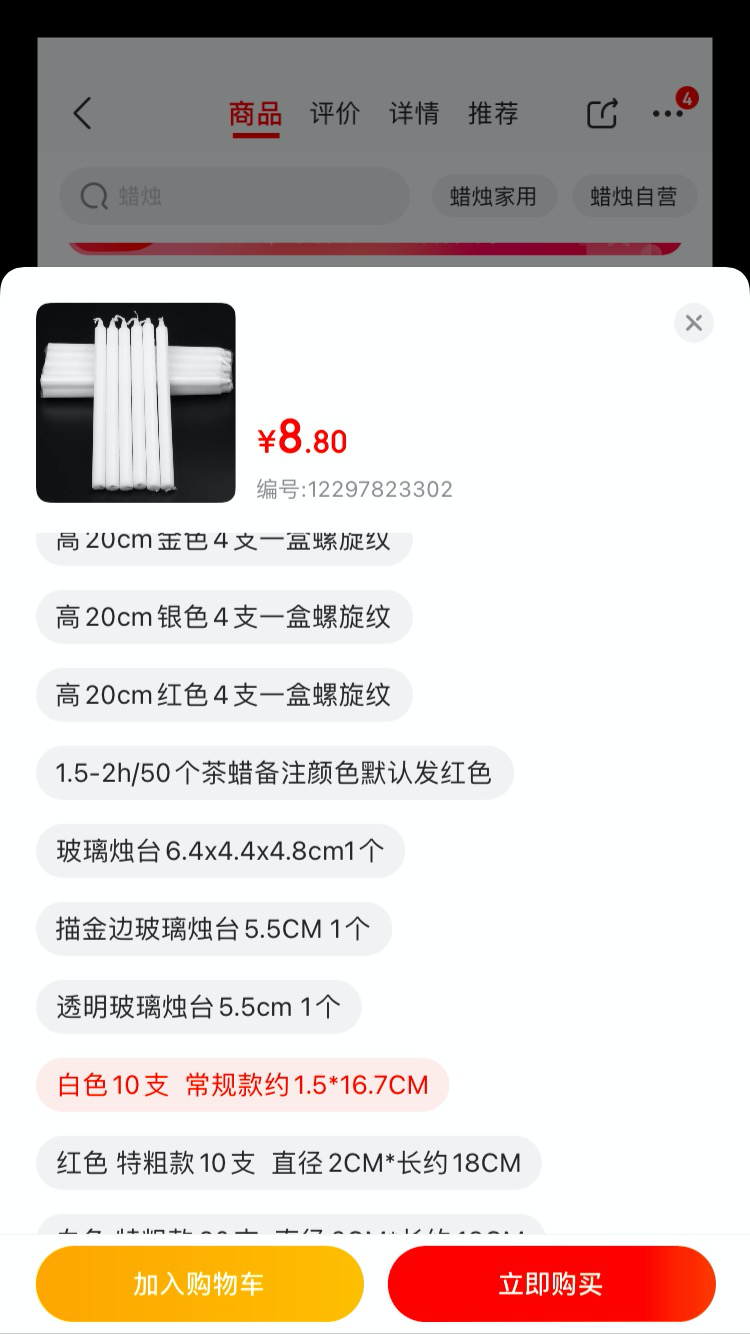The image size is (750, 1334).
Task: Select 描金边玻璃烛台5.5CM 1个
Action: 213,929
